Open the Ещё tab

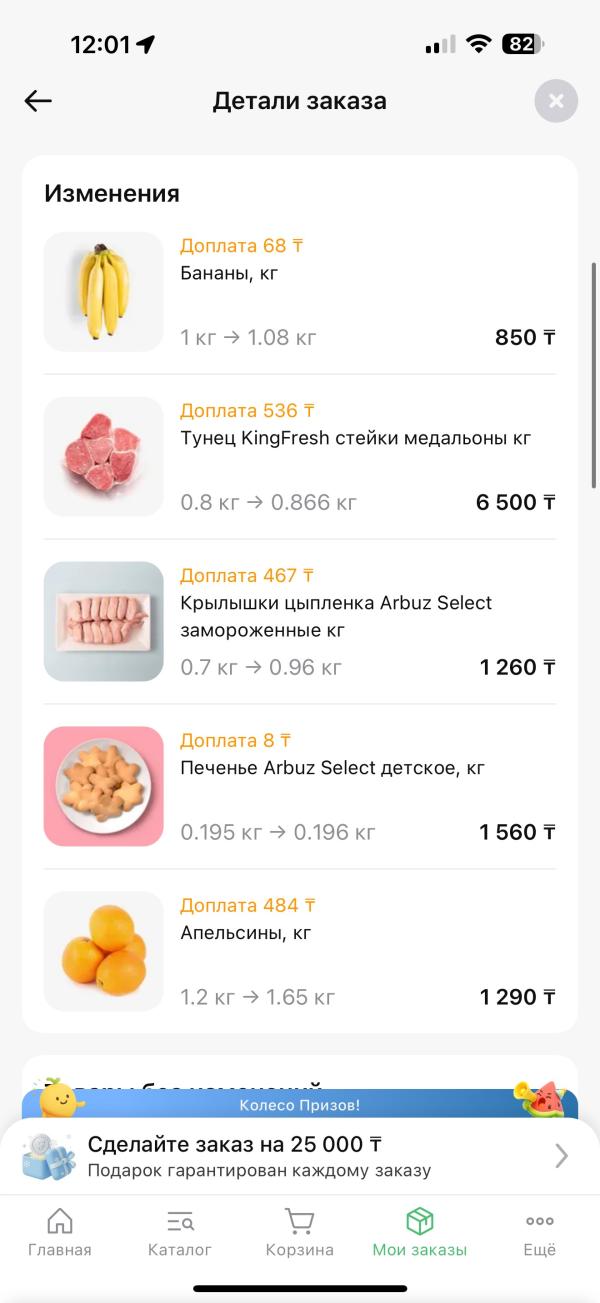click(540, 1232)
